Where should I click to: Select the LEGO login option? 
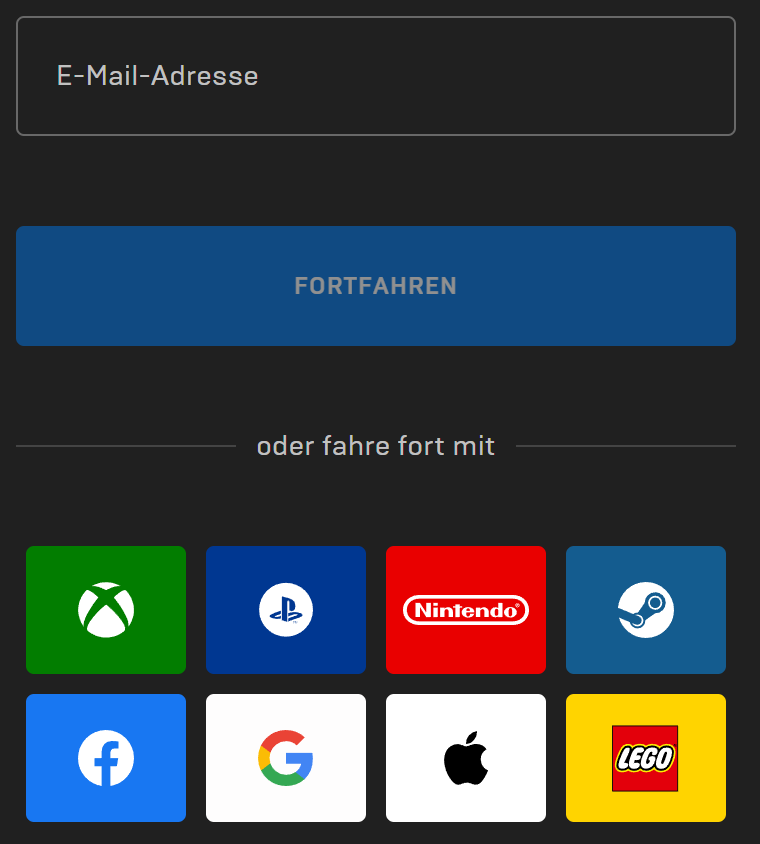(646, 758)
